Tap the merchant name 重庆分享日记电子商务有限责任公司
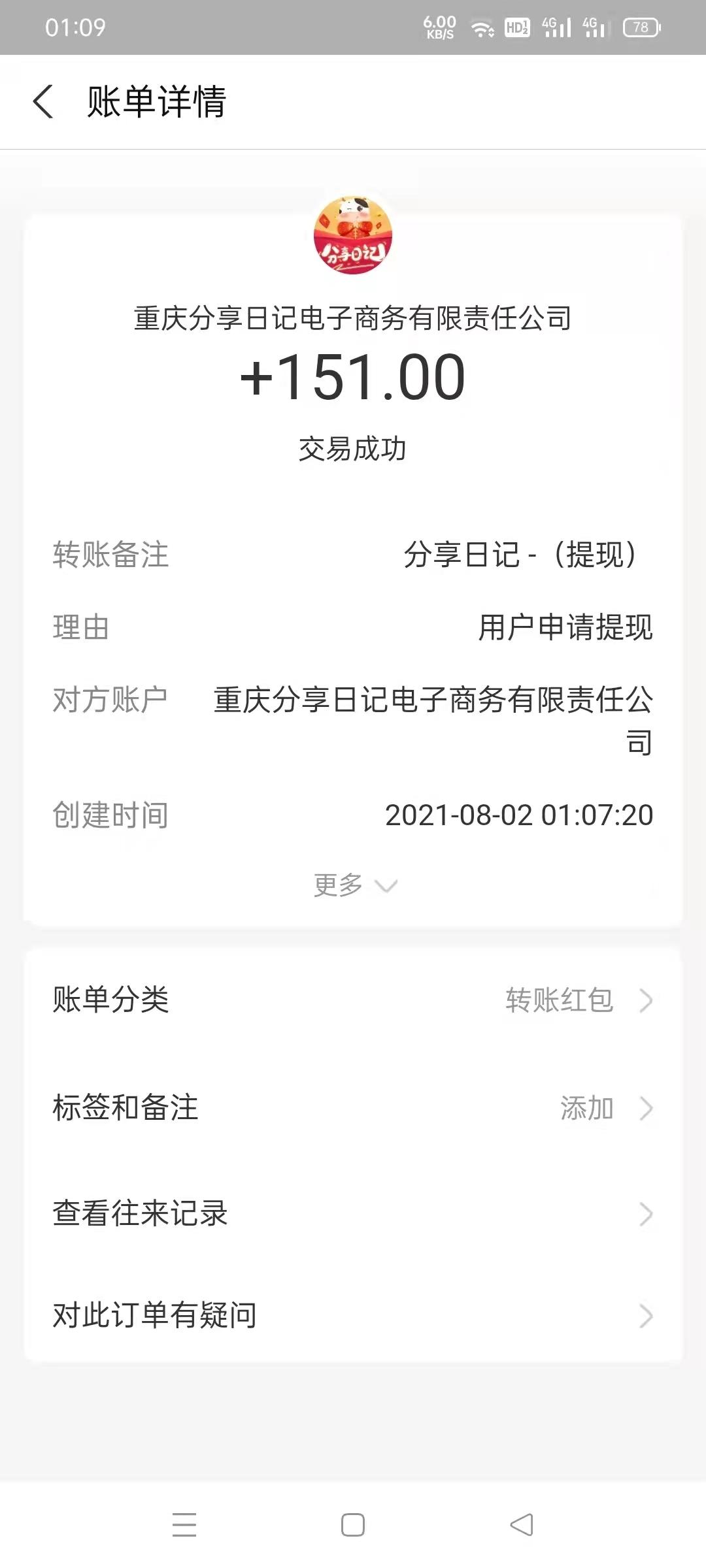This screenshot has height=1568, width=706. pyautogui.click(x=353, y=318)
